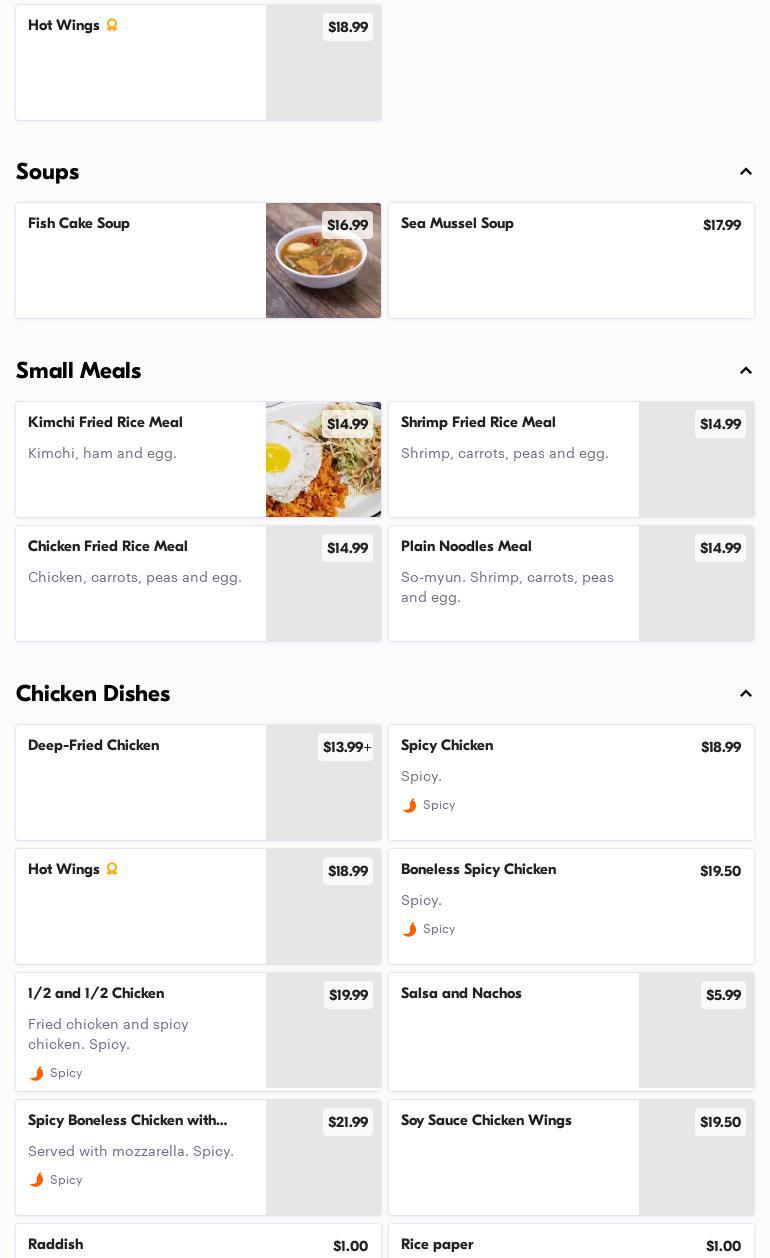Select Sea Mussel Soup
The image size is (770, 1258).
[x=570, y=260]
